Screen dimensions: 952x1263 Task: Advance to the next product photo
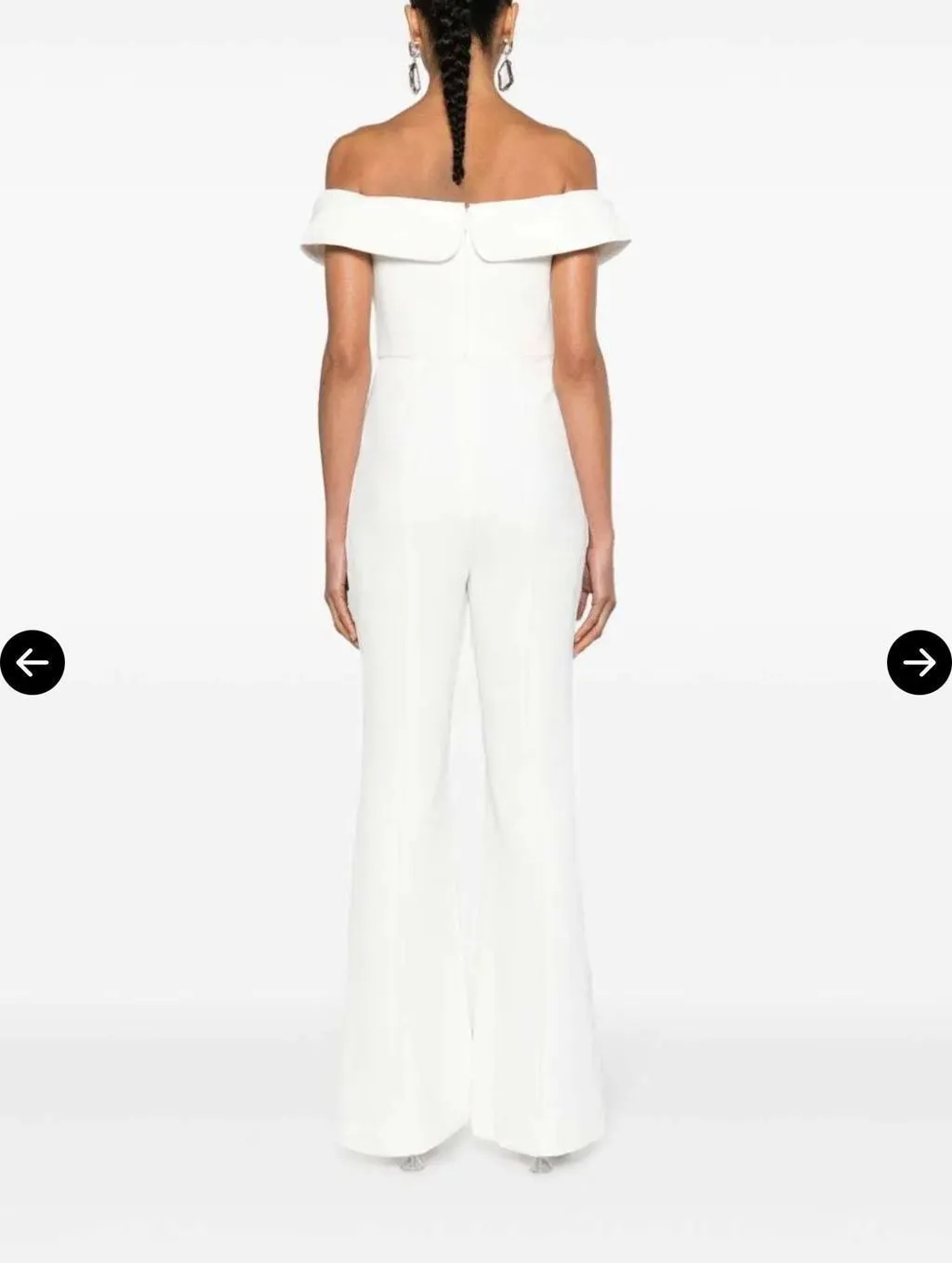click(919, 662)
